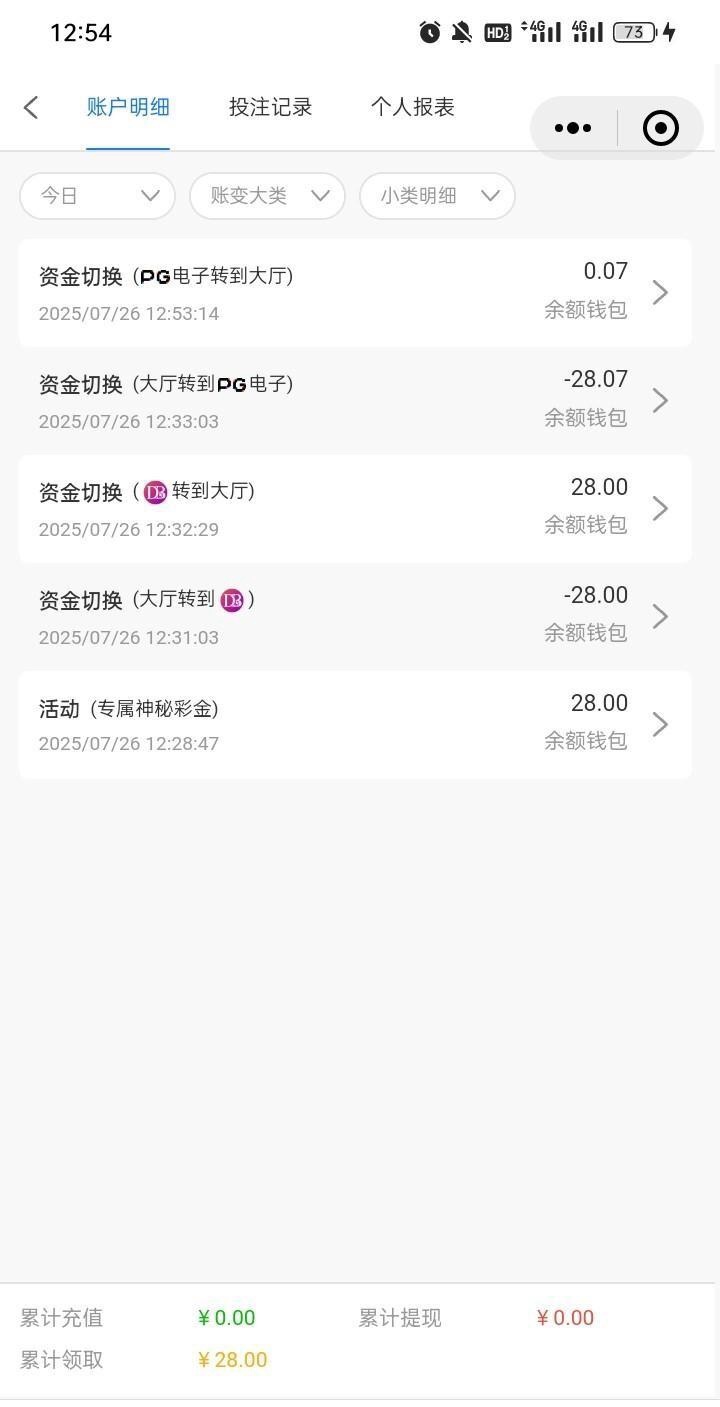Viewport: 720px width, 1407px height.
Task: Open the 活动 专属神秘彩金 record
Action: point(354,725)
